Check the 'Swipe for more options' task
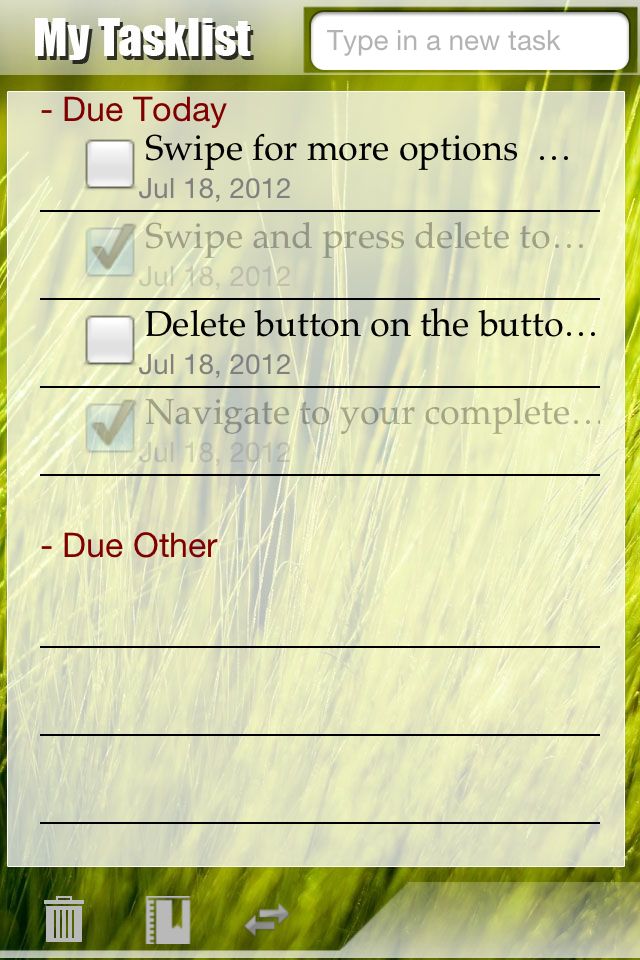This screenshot has height=960, width=640. [x=110, y=164]
